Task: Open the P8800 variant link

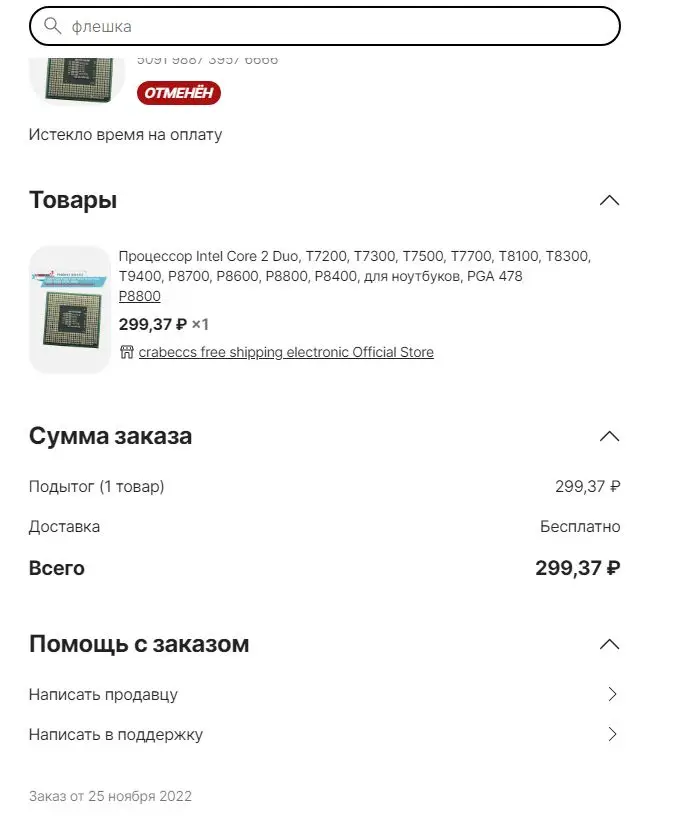Action: [140, 296]
